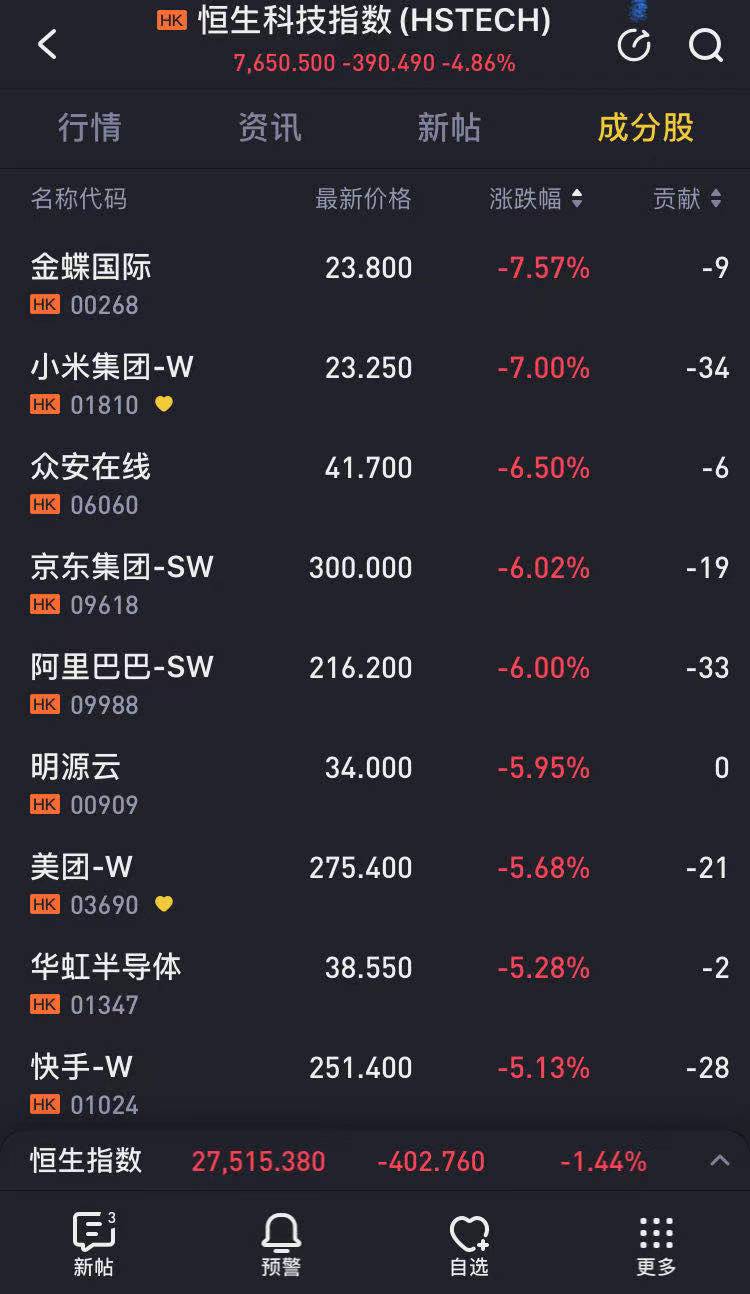Open 预警 alert settings
This screenshot has width=750, height=1294.
coord(281,1244)
